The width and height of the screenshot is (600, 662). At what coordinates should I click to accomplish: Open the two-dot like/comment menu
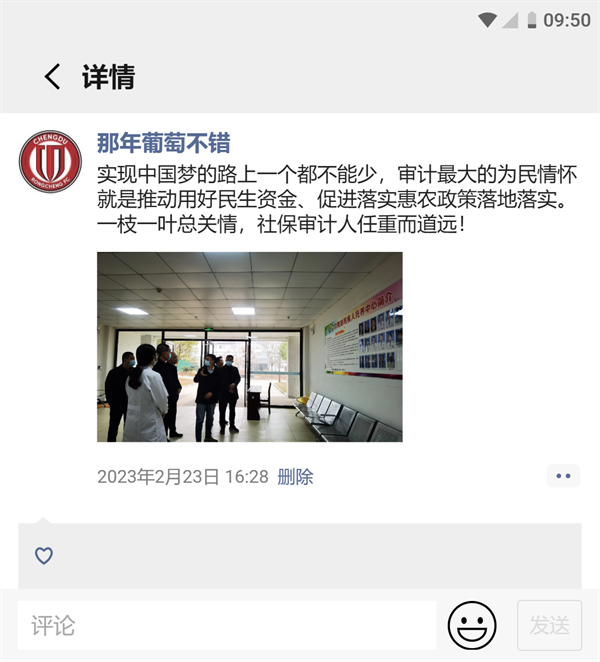(563, 476)
